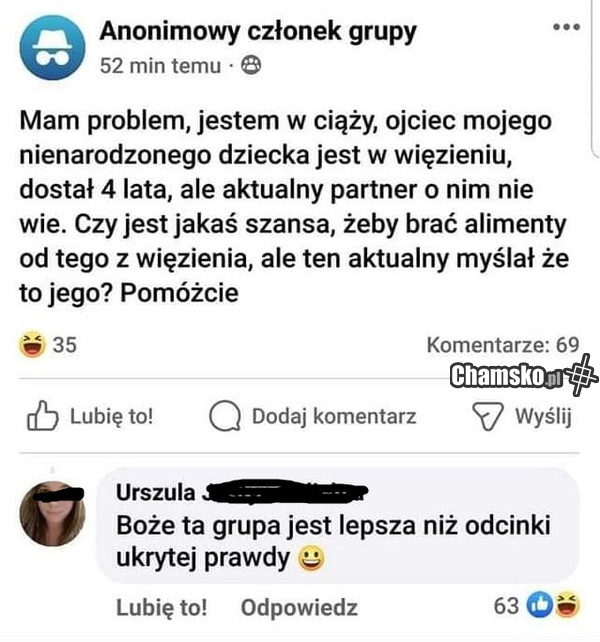Open the post's three-dot options menu
The width and height of the screenshot is (600, 642).
tap(566, 26)
